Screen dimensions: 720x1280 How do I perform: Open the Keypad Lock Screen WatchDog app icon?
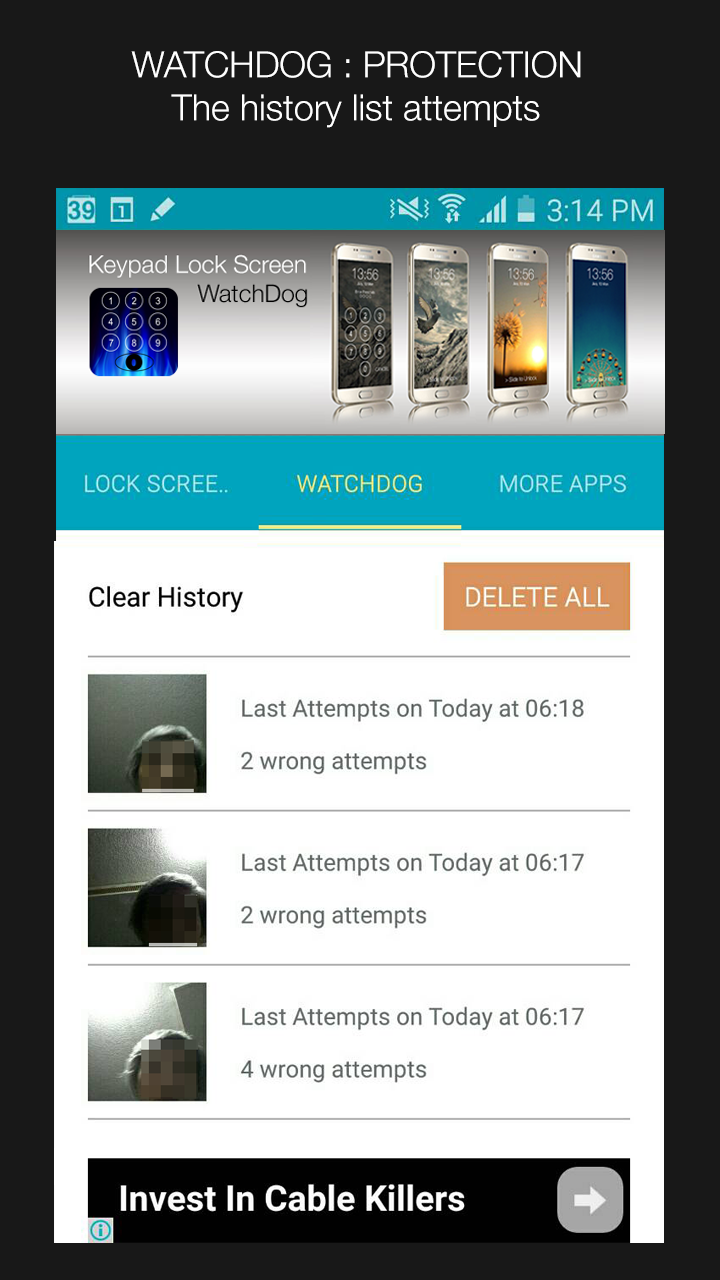point(133,331)
